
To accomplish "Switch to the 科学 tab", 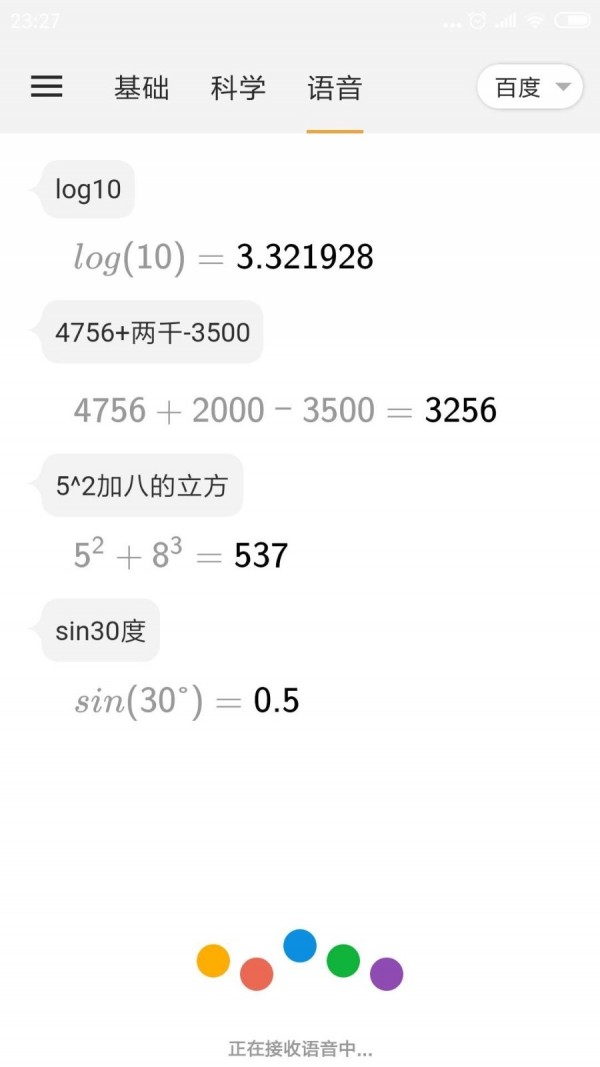I will pyautogui.click(x=238, y=88).
